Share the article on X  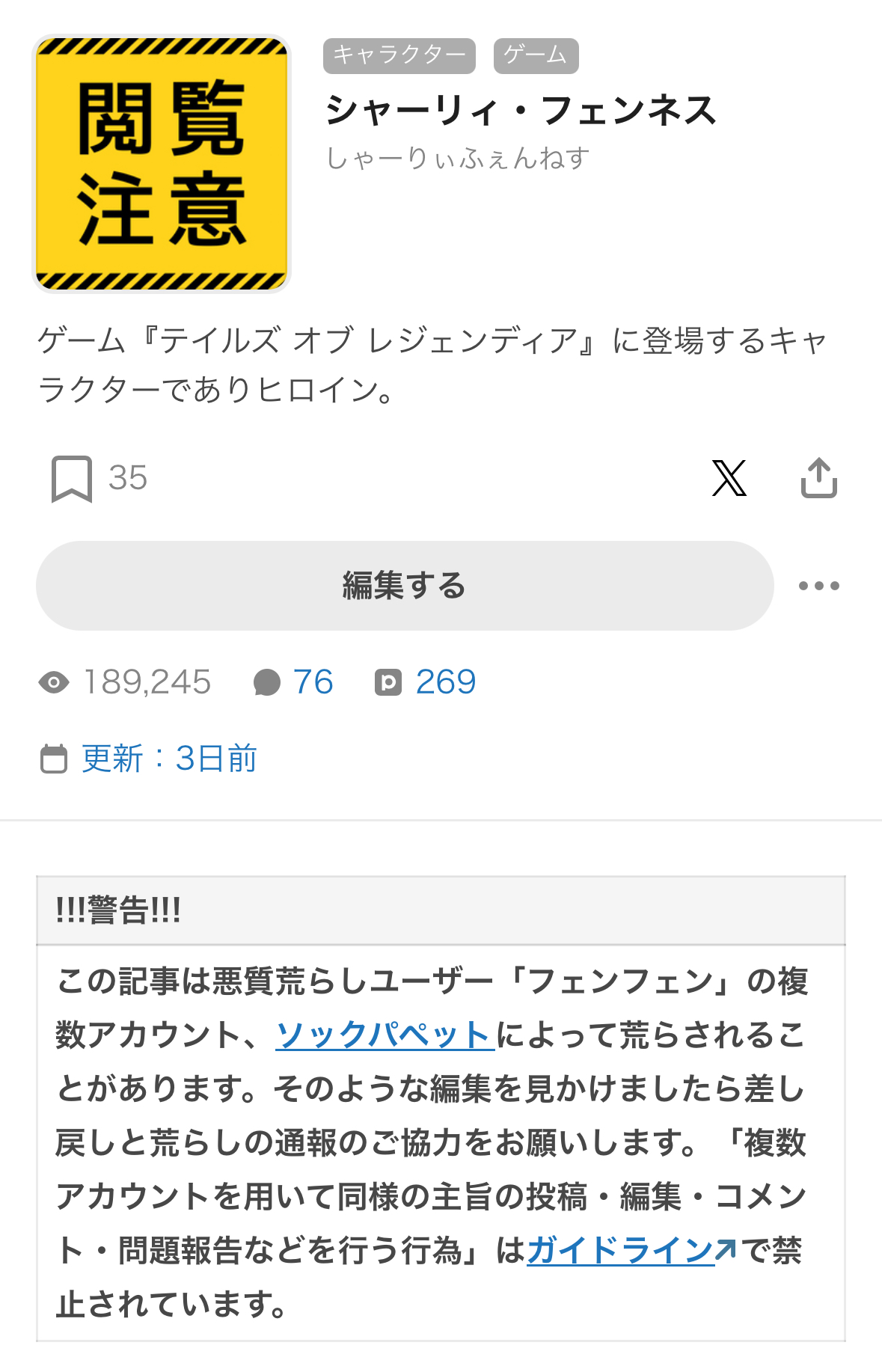pos(729,479)
